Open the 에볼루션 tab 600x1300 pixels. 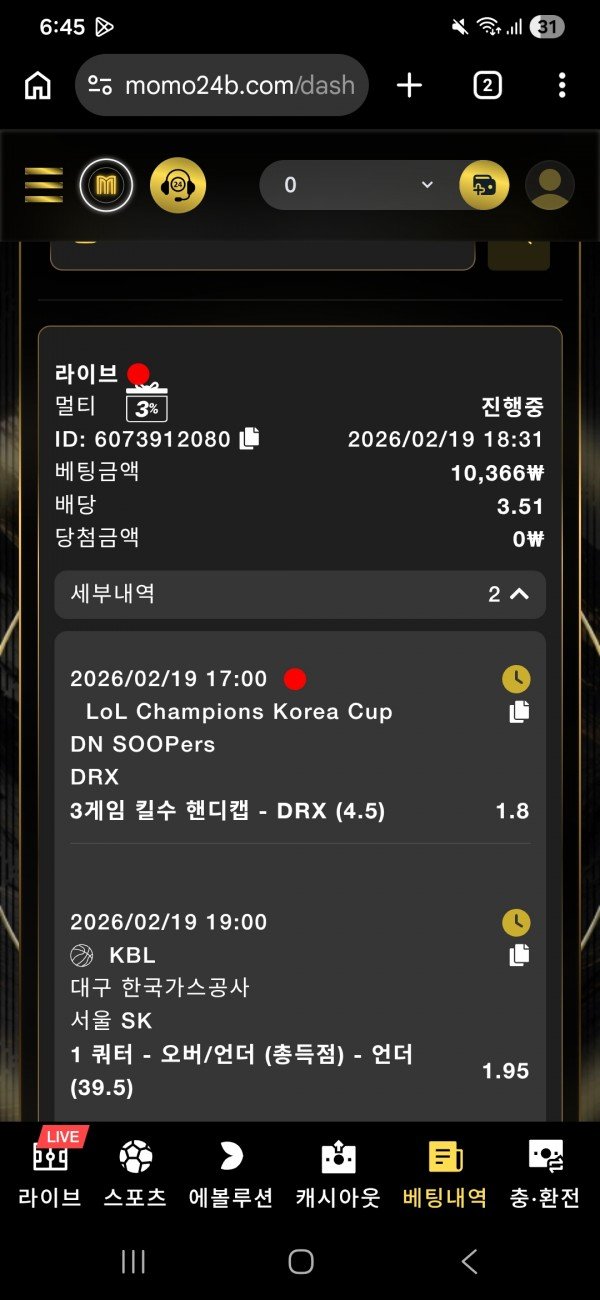[230, 1172]
